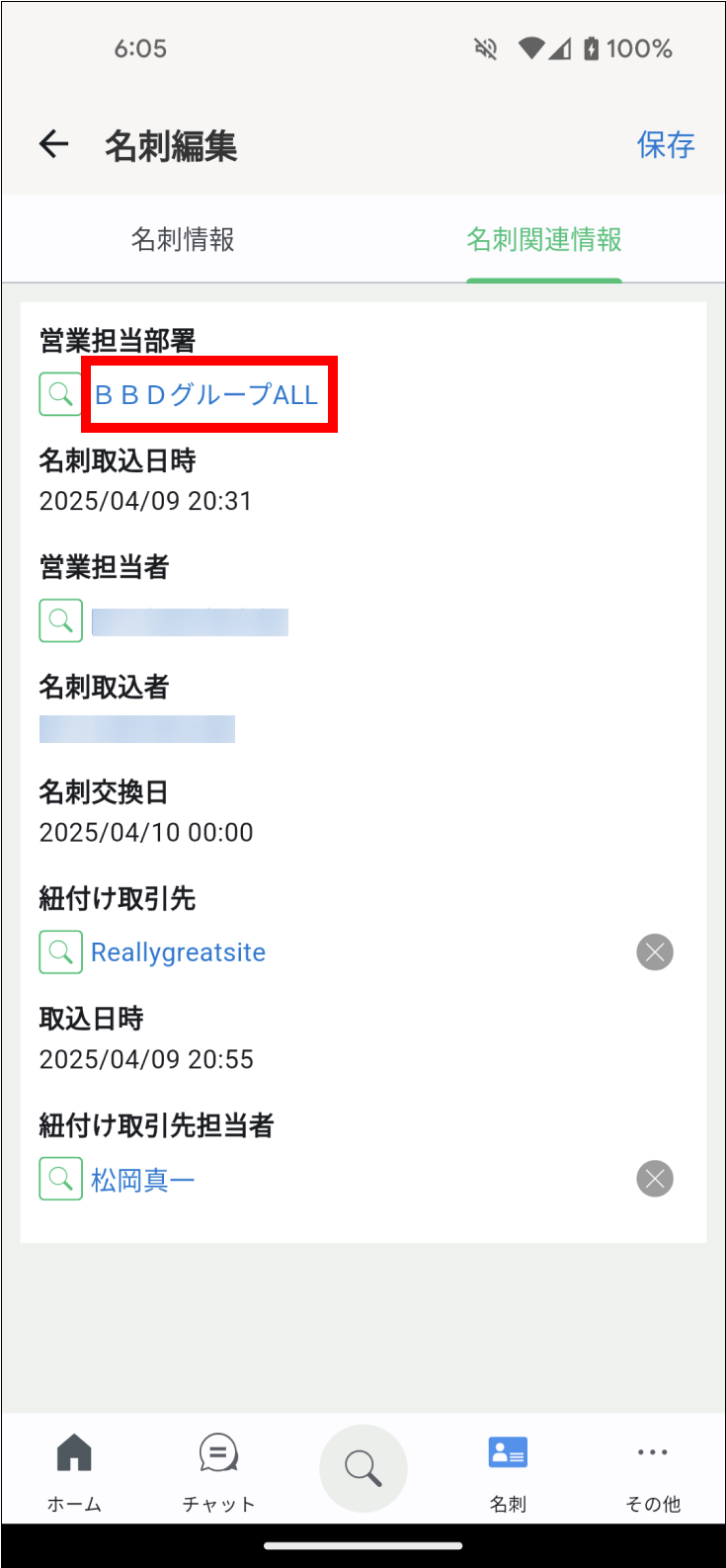The width and height of the screenshot is (726, 1568).
Task: Open the Reallygreatsite linked account
Action: click(x=179, y=952)
